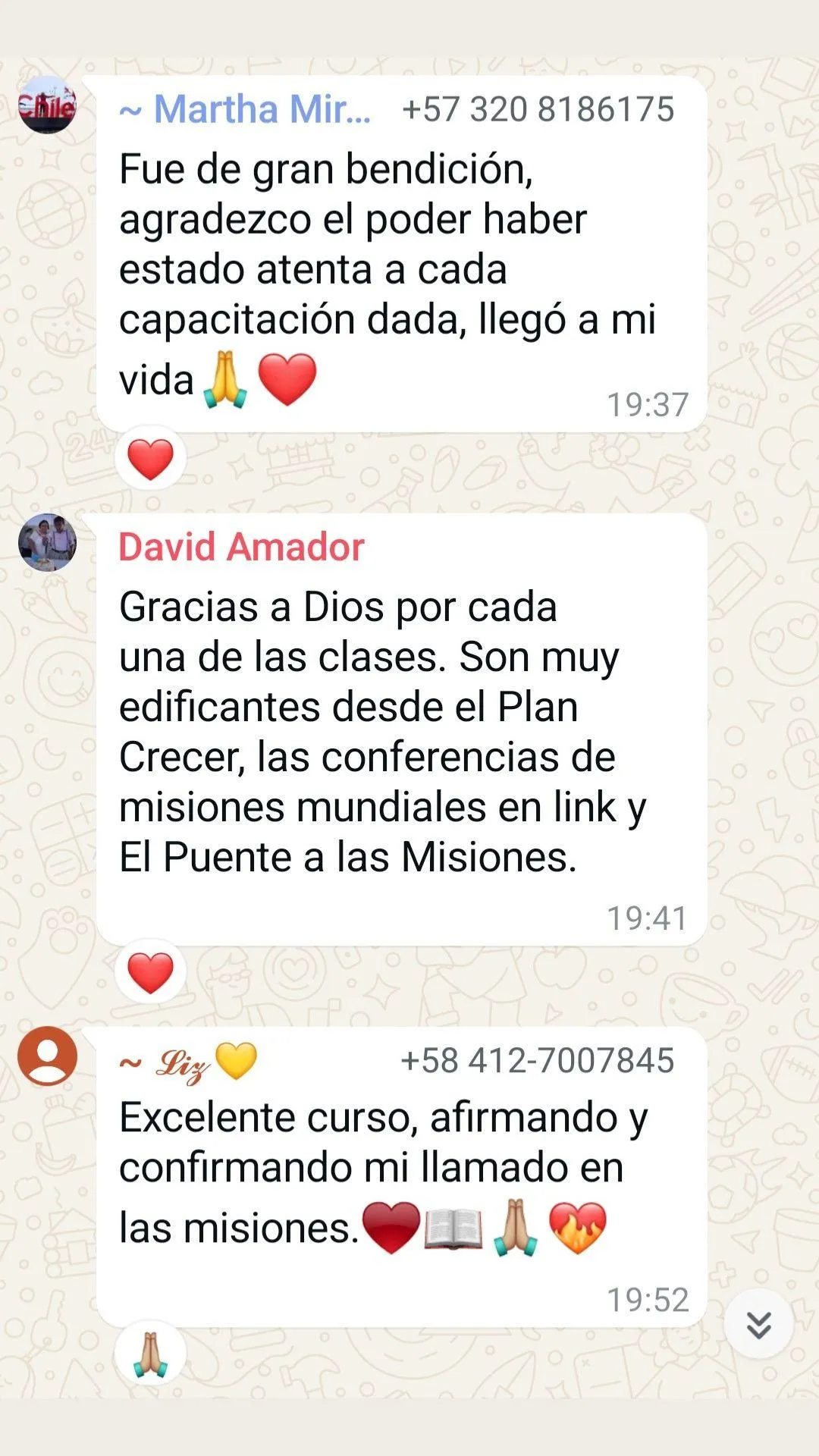Open Martha Mir's profile picture
Image resolution: width=819 pixels, height=1456 pixels.
click(47, 105)
